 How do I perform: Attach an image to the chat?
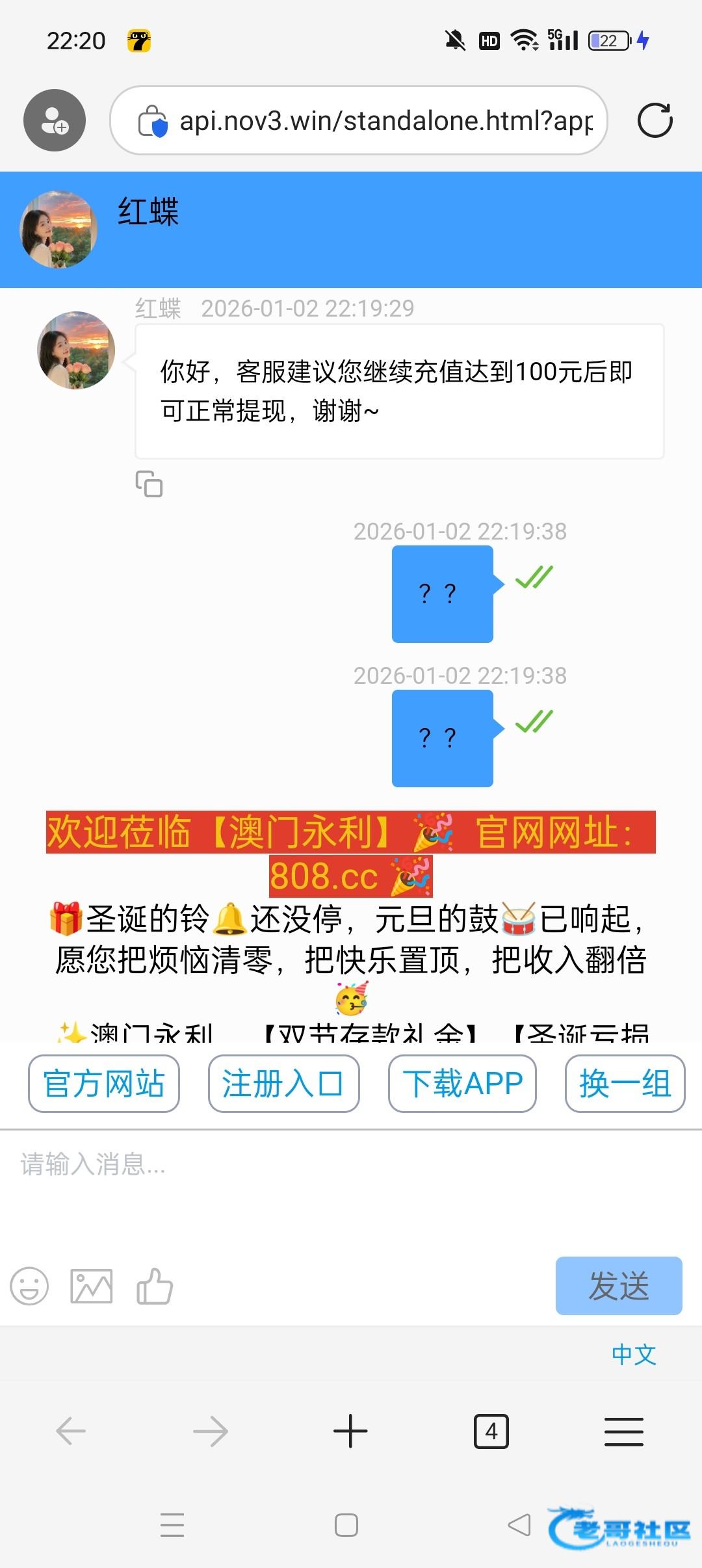pyautogui.click(x=92, y=1286)
